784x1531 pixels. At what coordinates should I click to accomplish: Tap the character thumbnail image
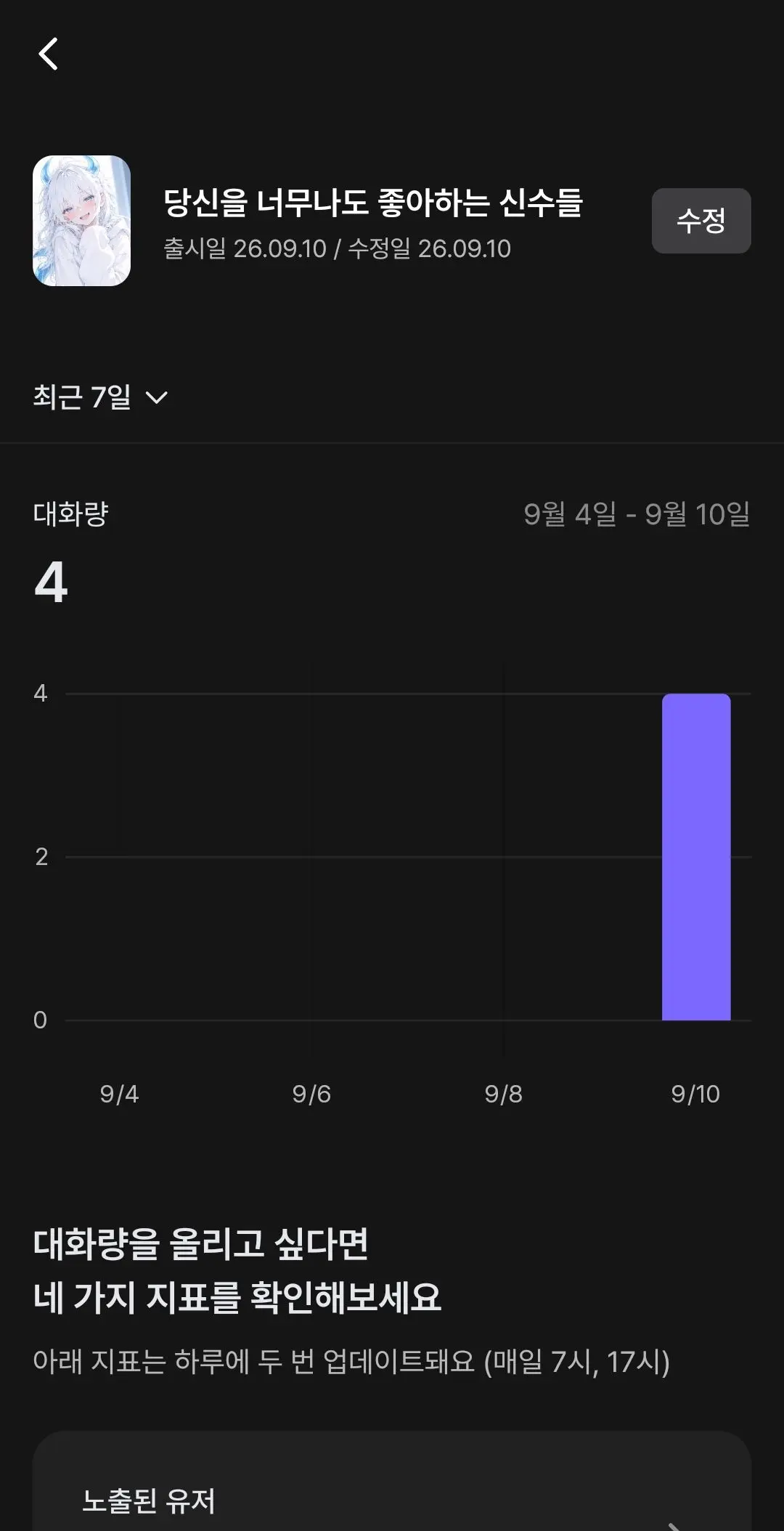[x=82, y=221]
